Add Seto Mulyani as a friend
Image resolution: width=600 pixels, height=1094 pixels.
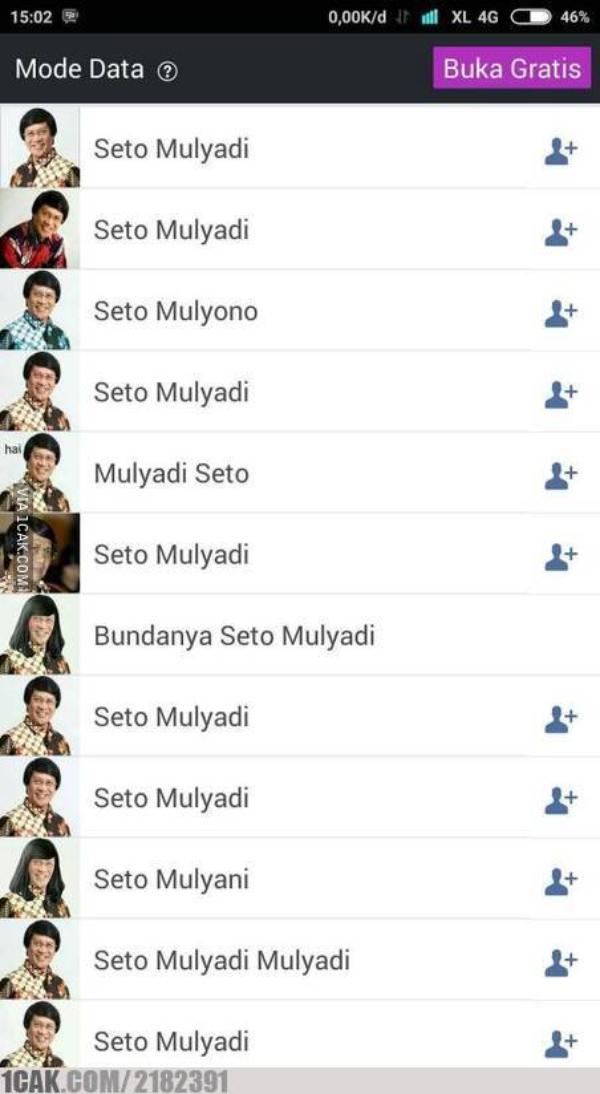(560, 880)
